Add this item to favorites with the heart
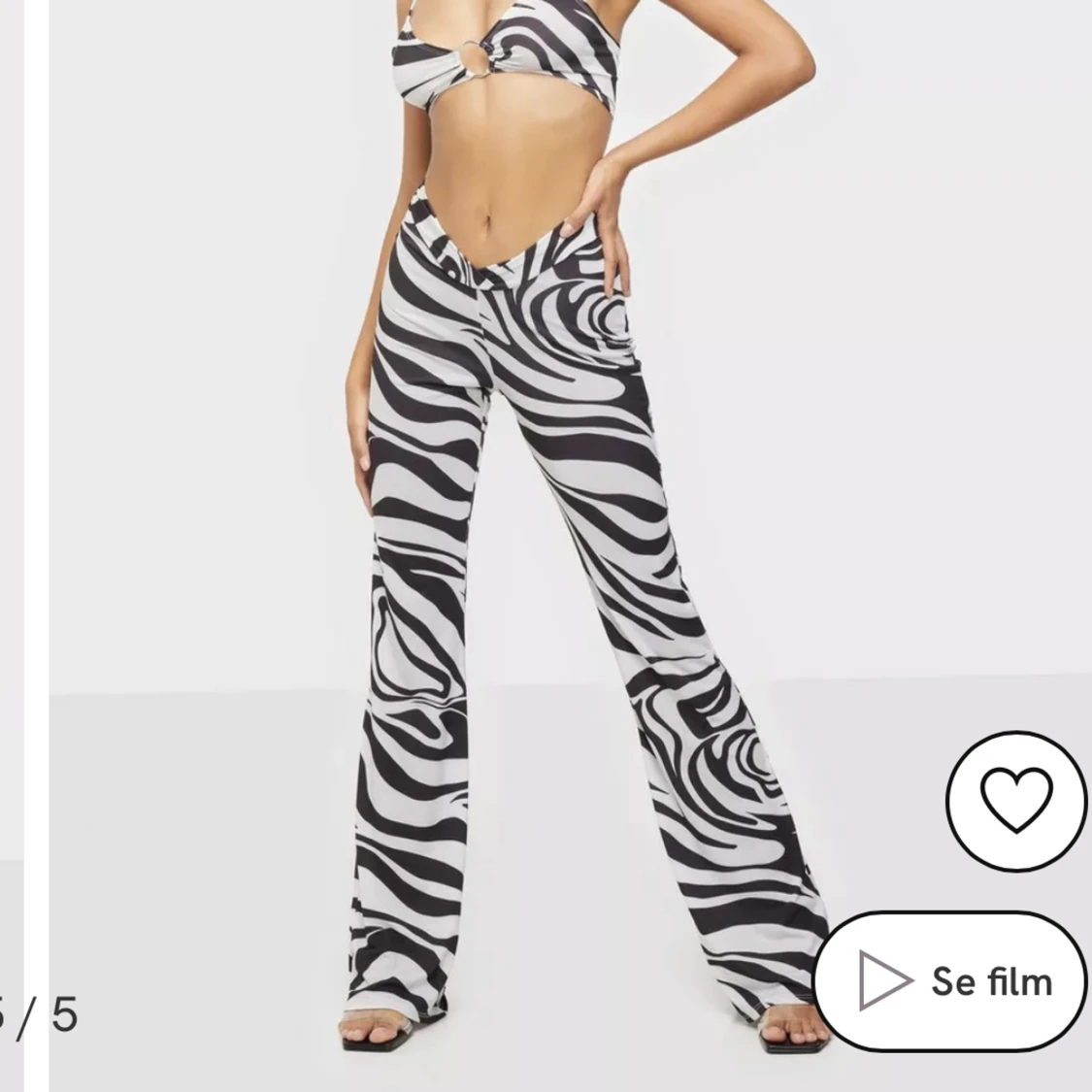The image size is (1092, 1092). (1015, 800)
